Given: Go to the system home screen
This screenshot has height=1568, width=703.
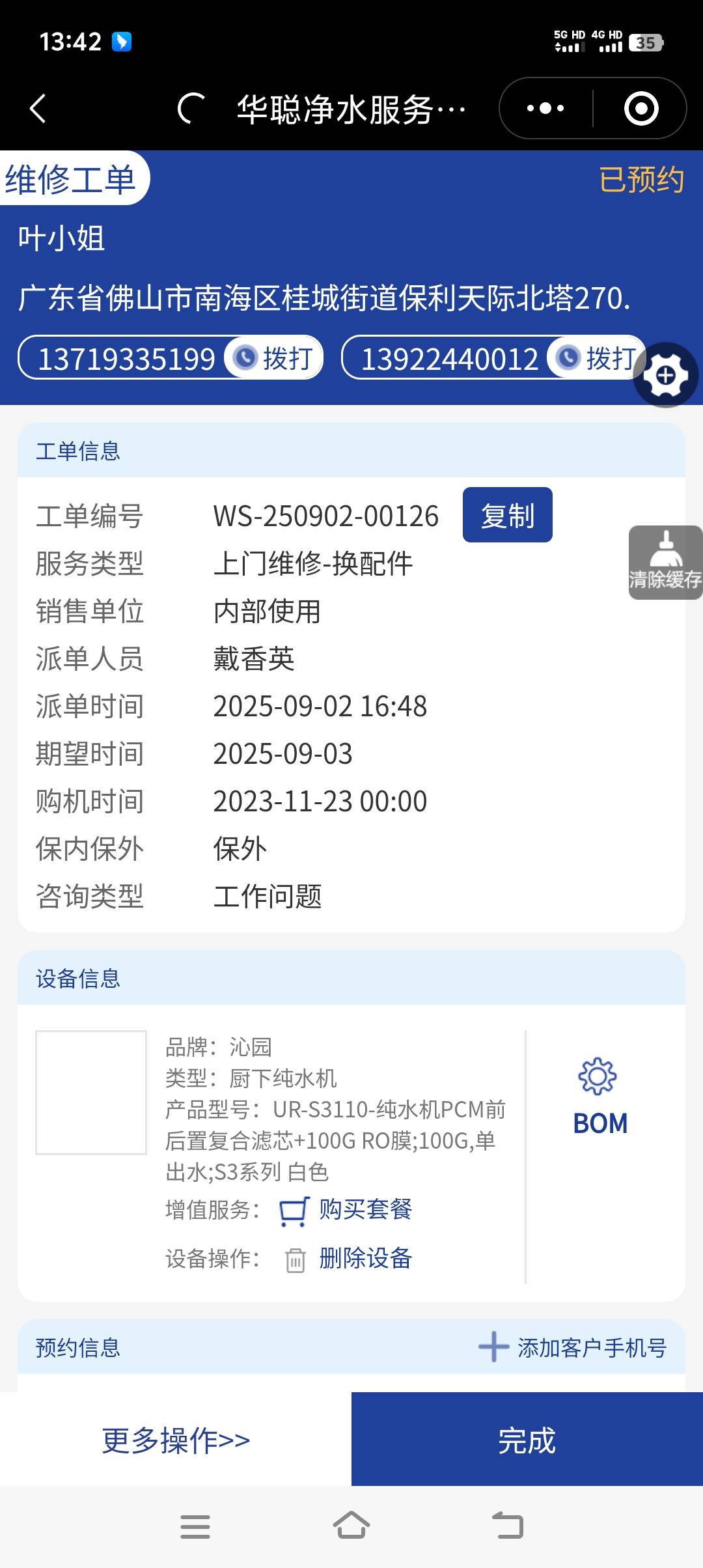Looking at the screenshot, I should coord(351,1526).
